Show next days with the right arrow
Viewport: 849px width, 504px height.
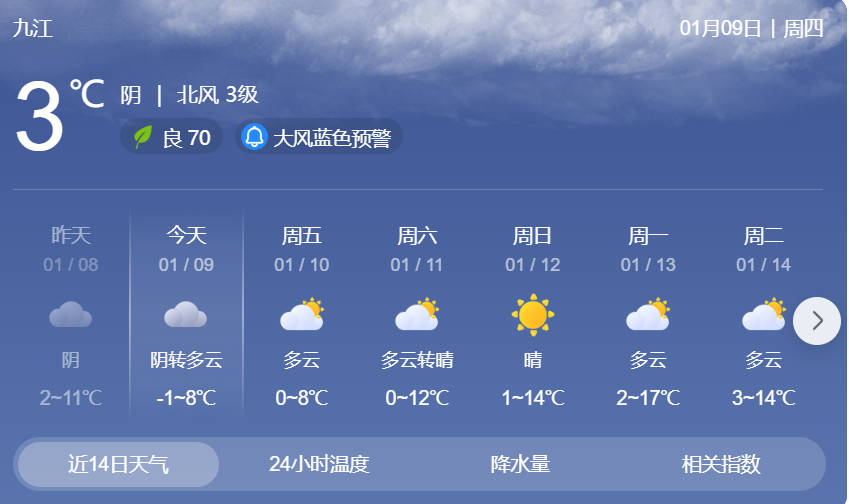pos(816,321)
